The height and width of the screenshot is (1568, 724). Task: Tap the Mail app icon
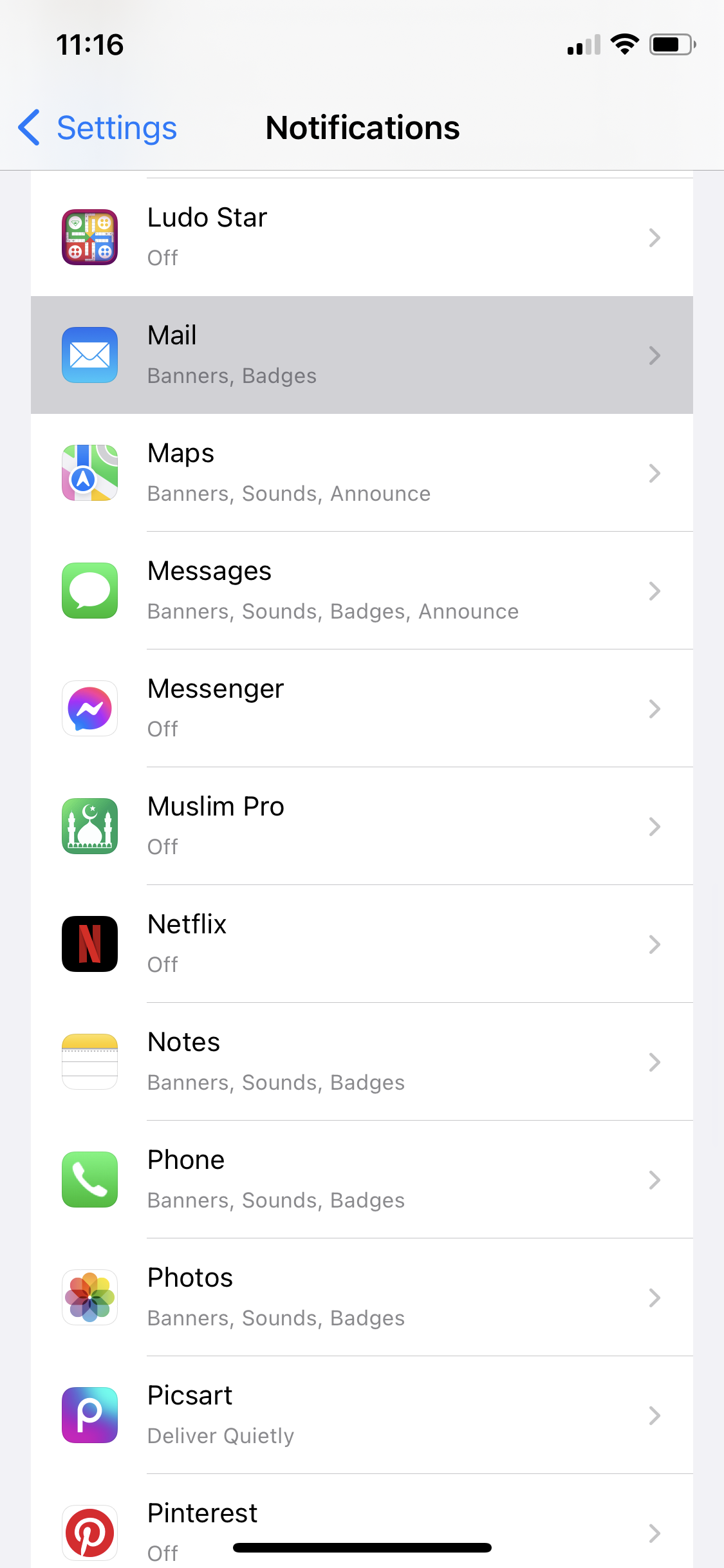coord(89,355)
